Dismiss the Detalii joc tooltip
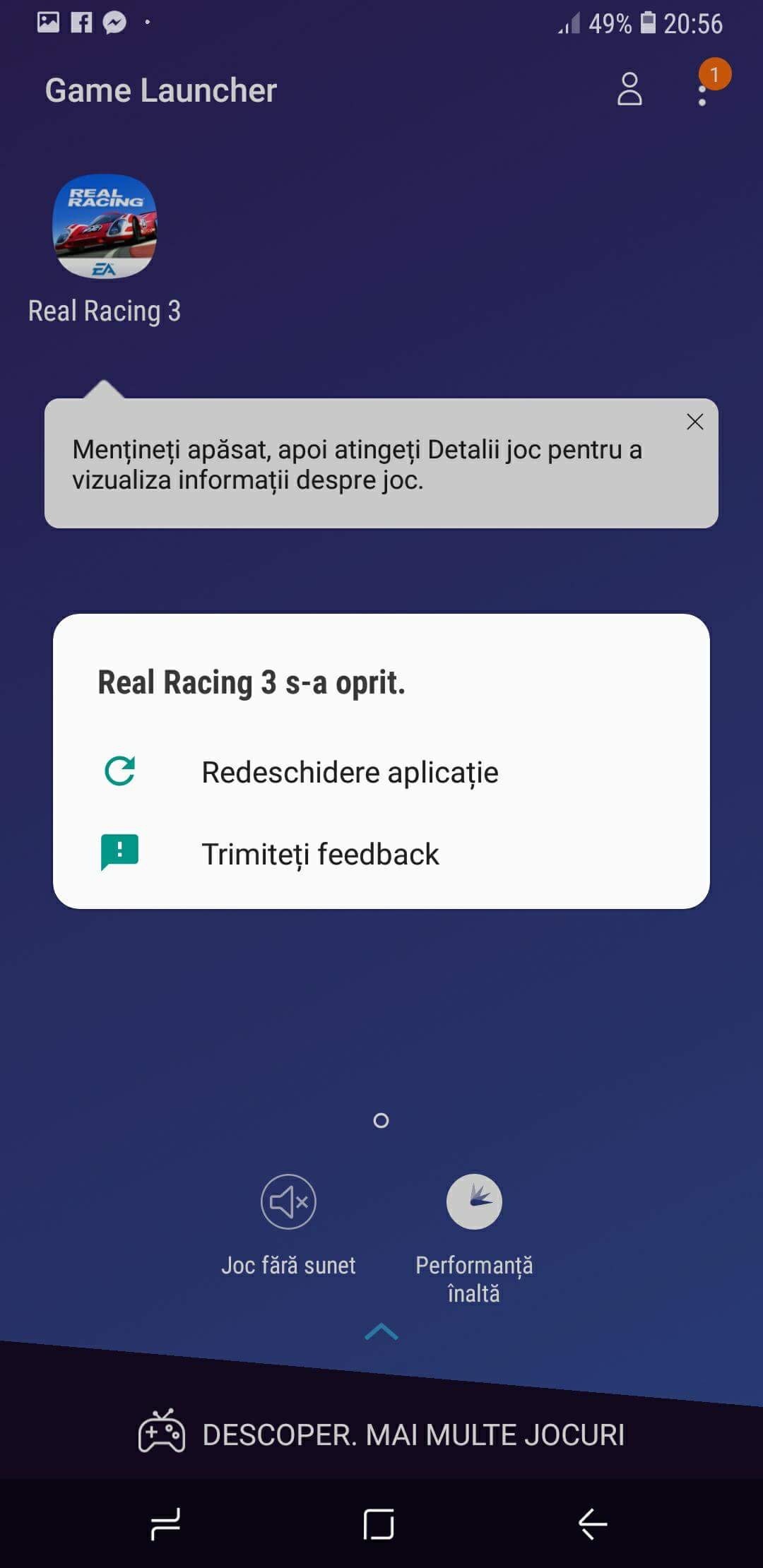Image resolution: width=763 pixels, height=1568 pixels. (x=695, y=422)
